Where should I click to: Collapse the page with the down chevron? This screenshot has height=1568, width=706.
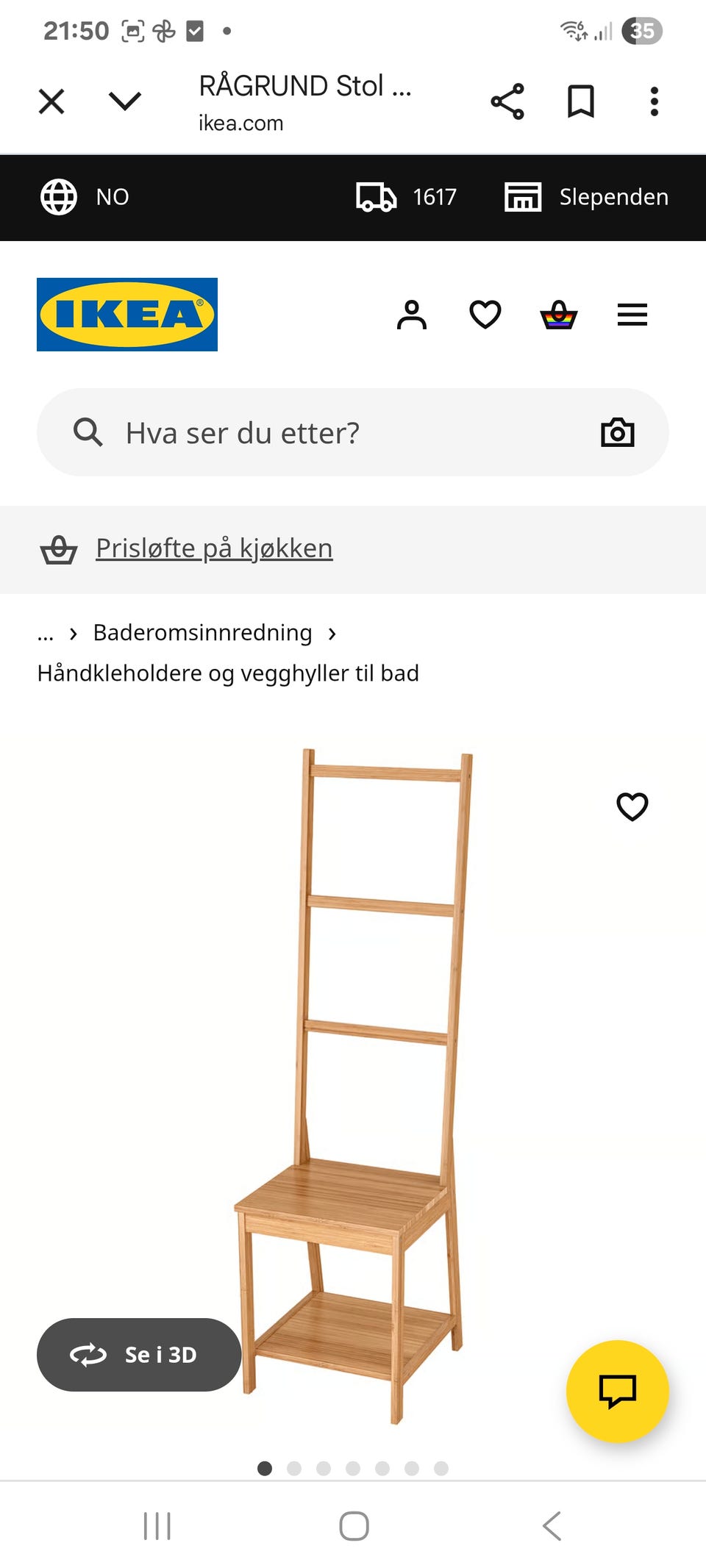point(124,101)
